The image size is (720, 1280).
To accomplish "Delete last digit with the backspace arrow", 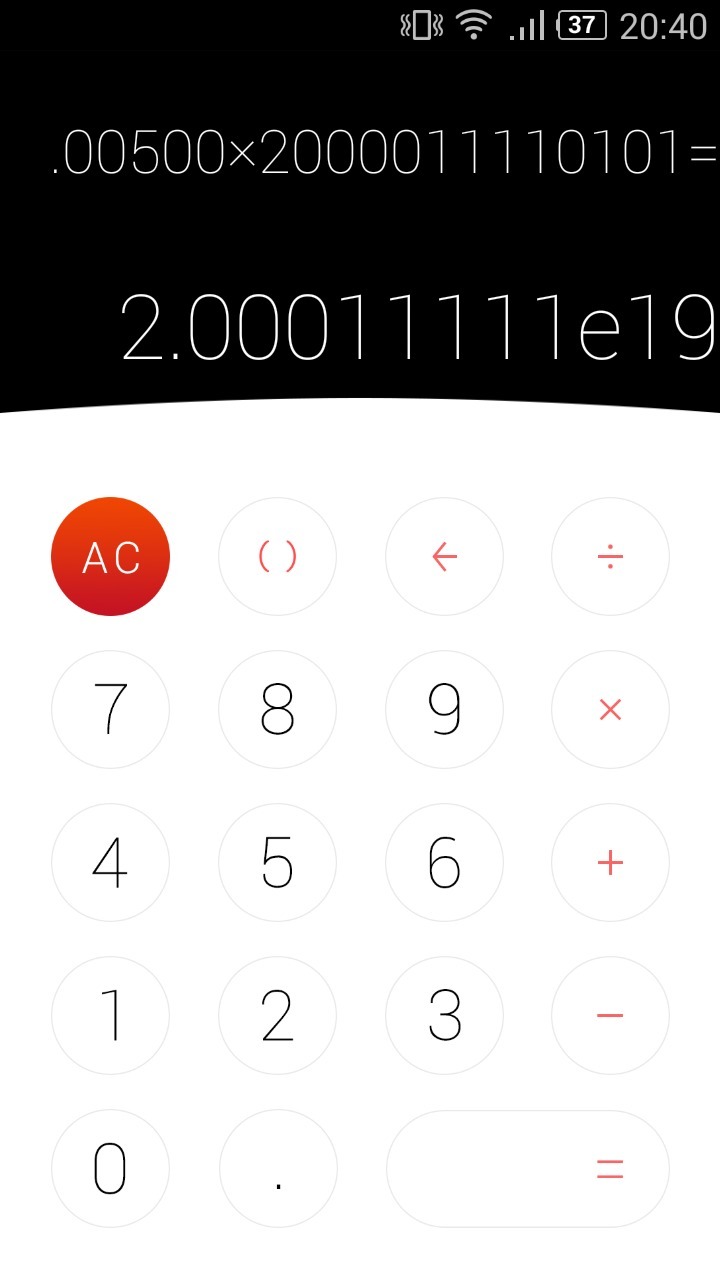I will [x=444, y=556].
